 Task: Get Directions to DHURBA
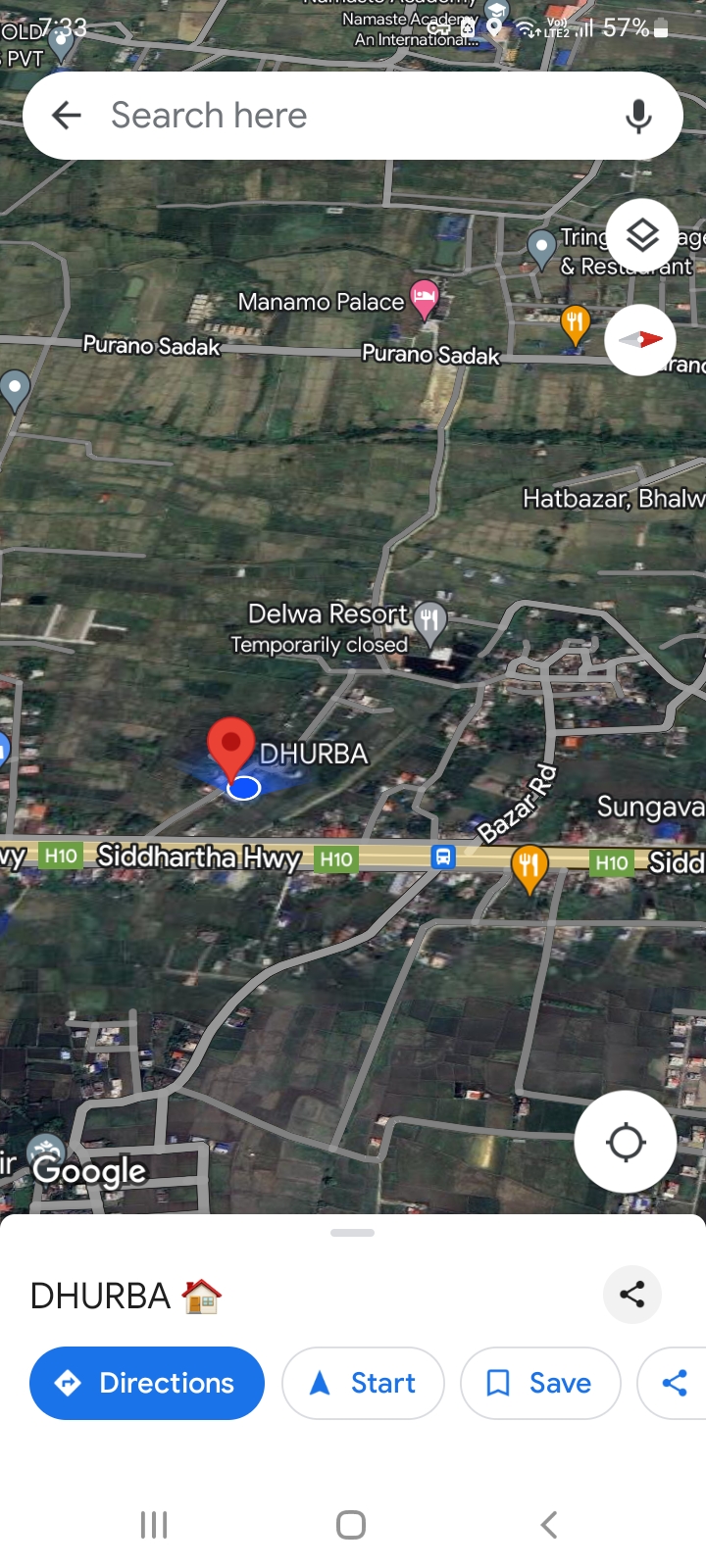147,1383
